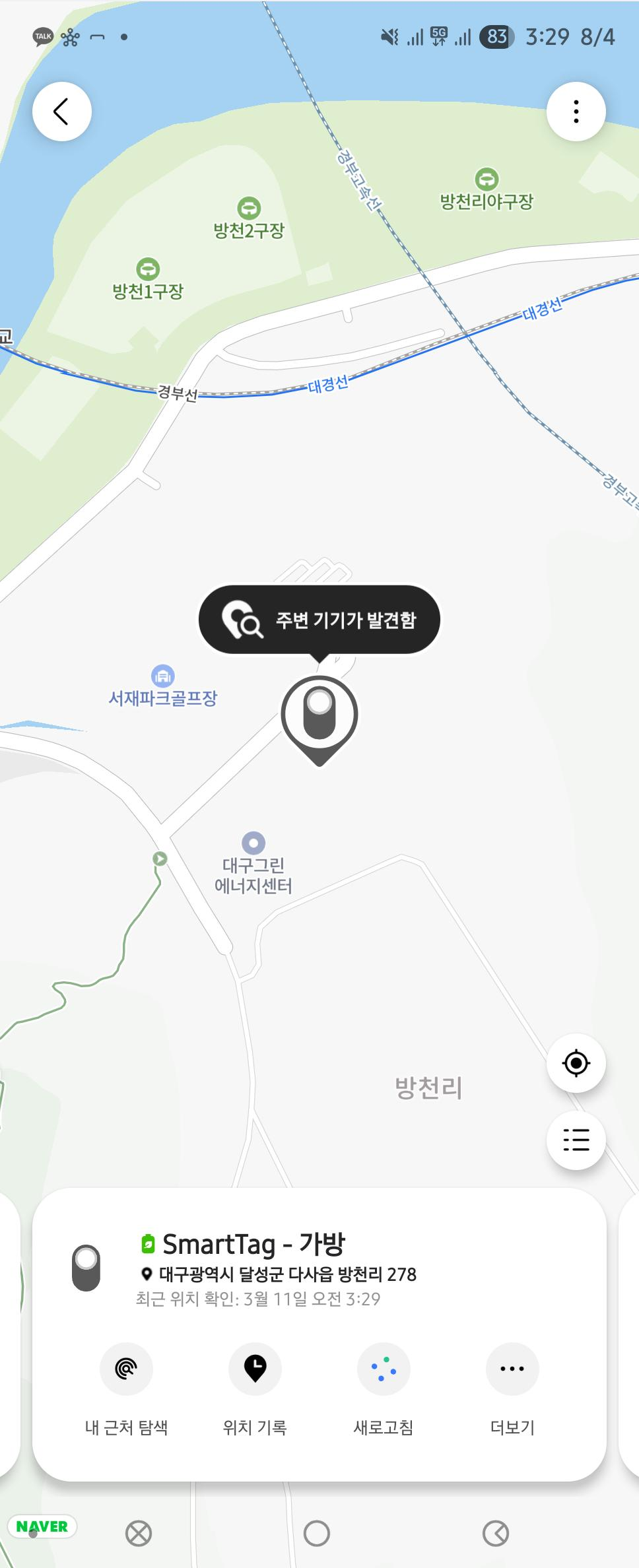Image resolution: width=639 pixels, height=1568 pixels.
Task: Center the map on my location
Action: tap(576, 1063)
